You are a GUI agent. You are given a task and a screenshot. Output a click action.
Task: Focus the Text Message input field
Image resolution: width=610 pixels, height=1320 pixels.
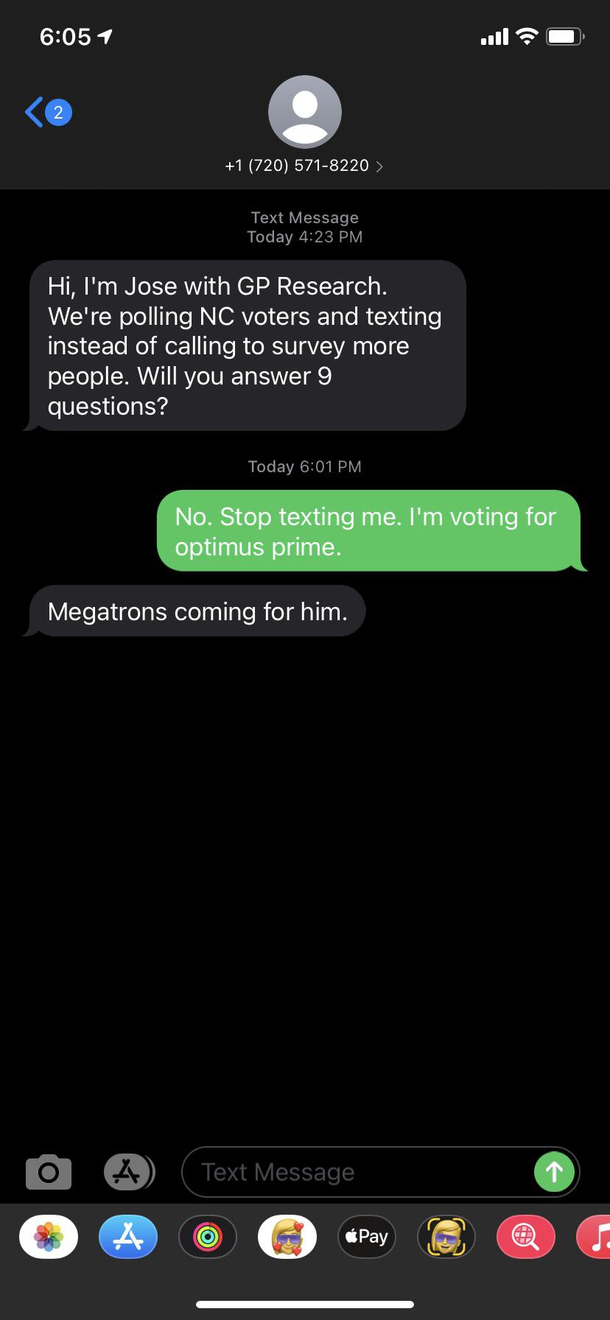pyautogui.click(x=360, y=1172)
